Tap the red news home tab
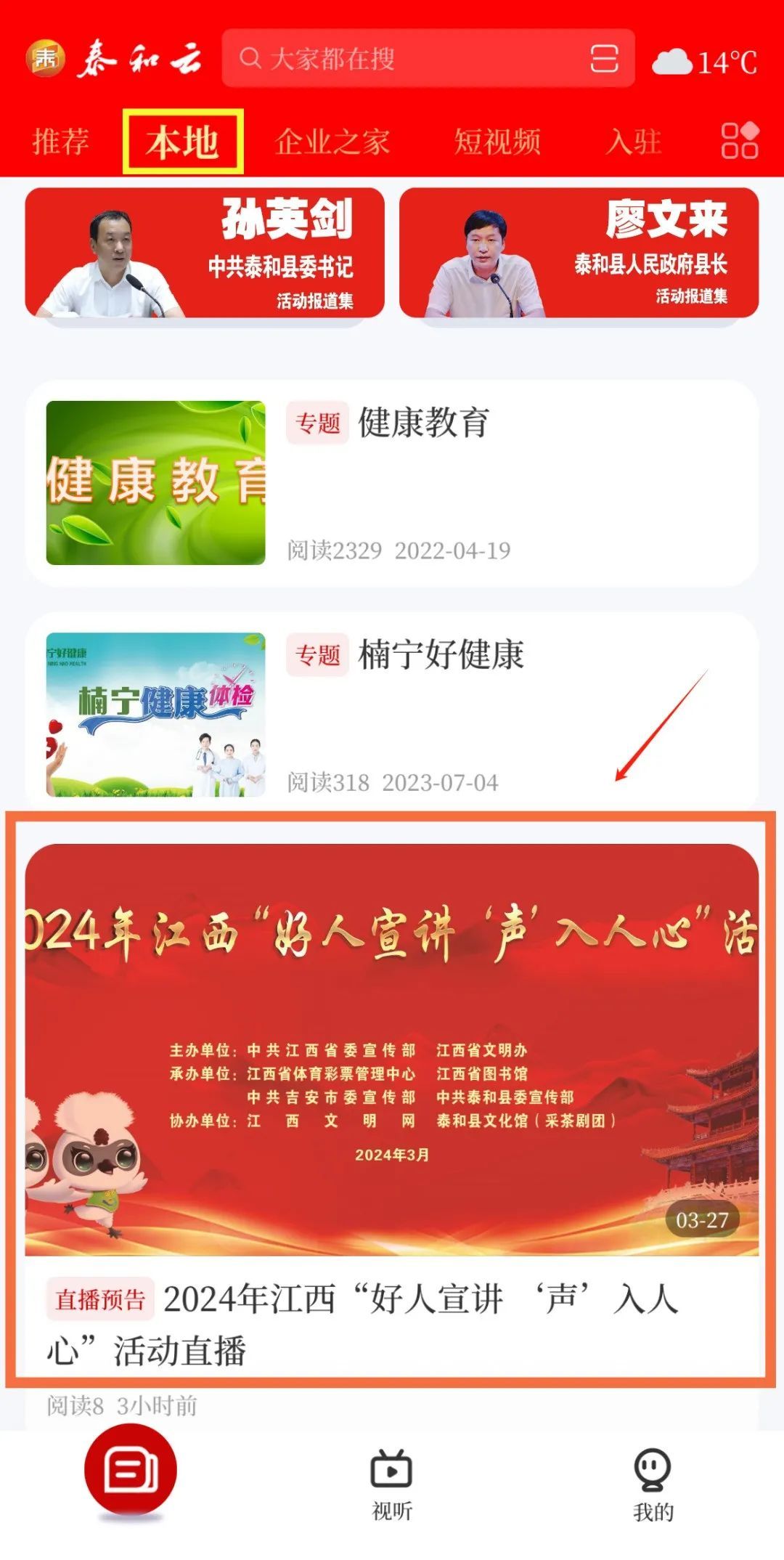 pyautogui.click(x=131, y=1471)
